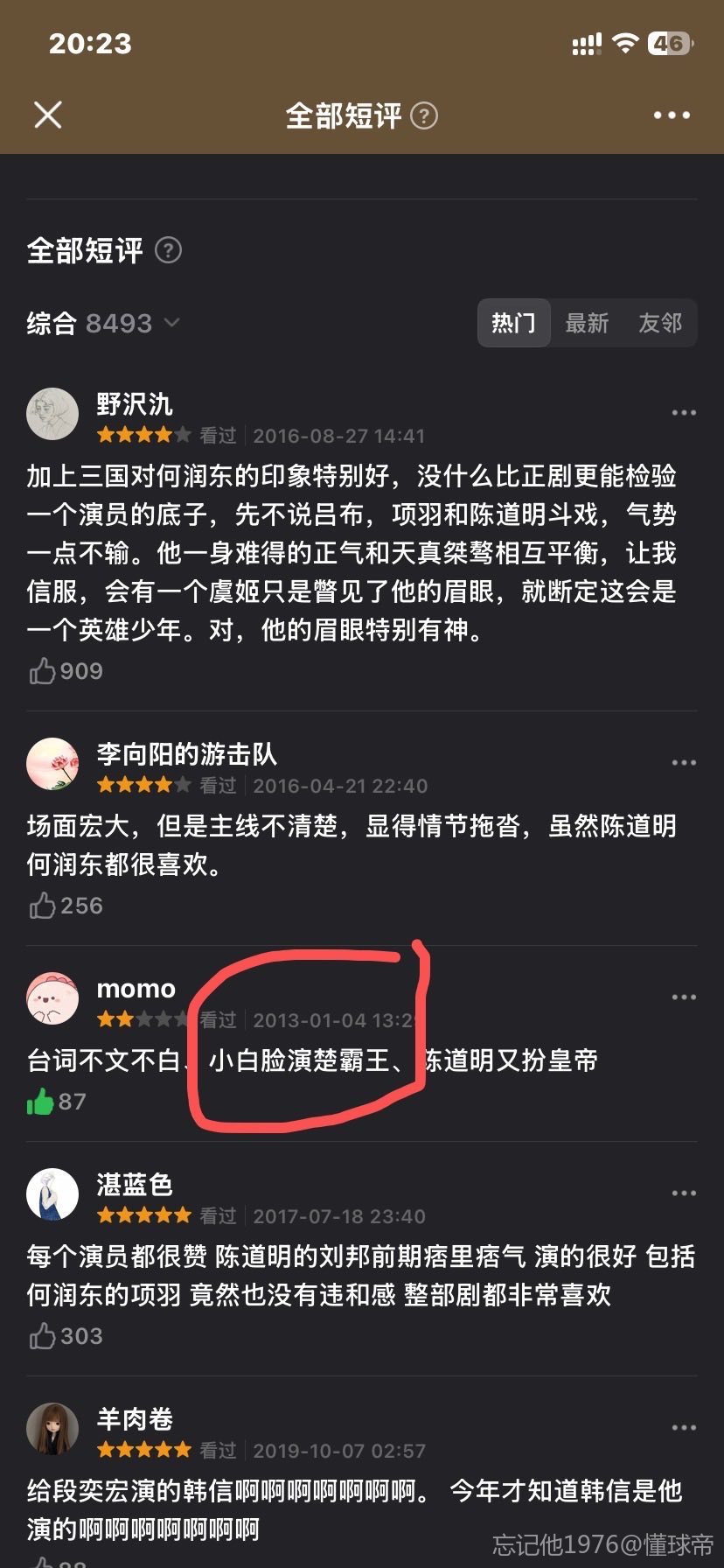Viewport: 724px width, 1568px height.
Task: Open the 综合 8493 sort dropdown
Action: 103,324
